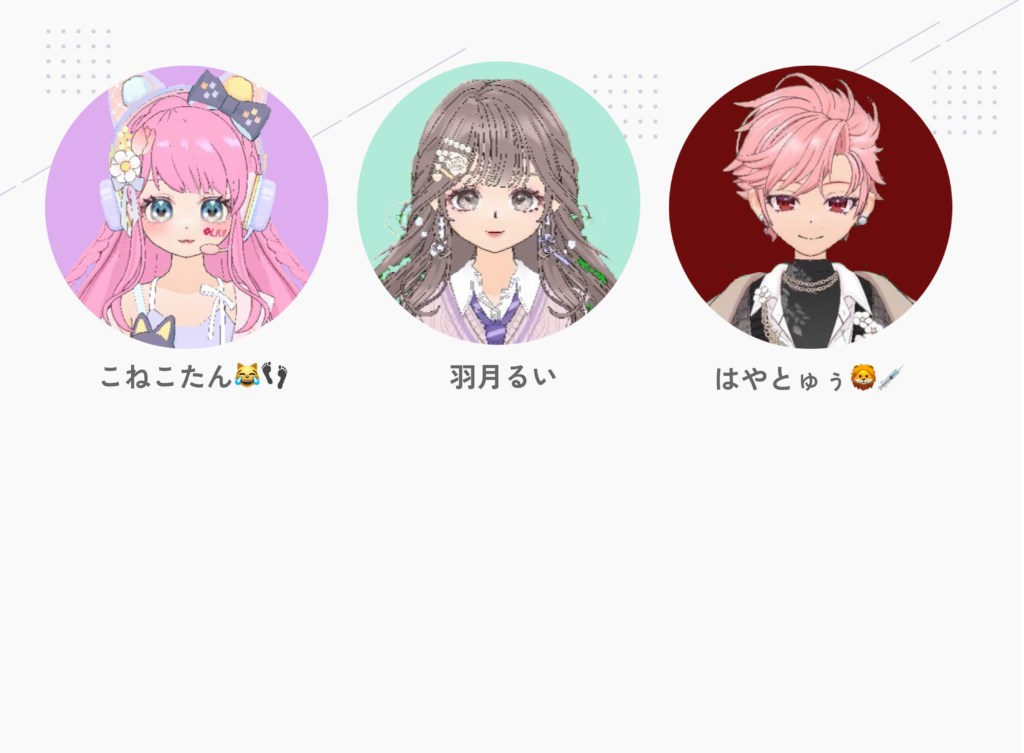This screenshot has width=1024, height=753.
Task: Open 羽月るい's profile avatar
Action: 498,204
